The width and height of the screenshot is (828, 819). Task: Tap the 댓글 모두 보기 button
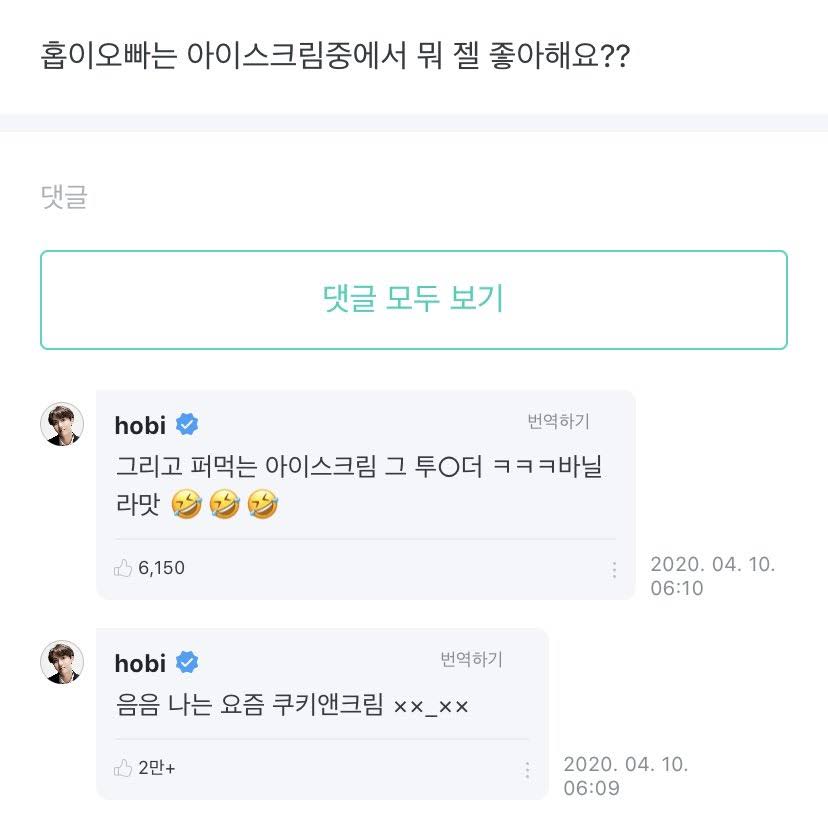coord(413,299)
